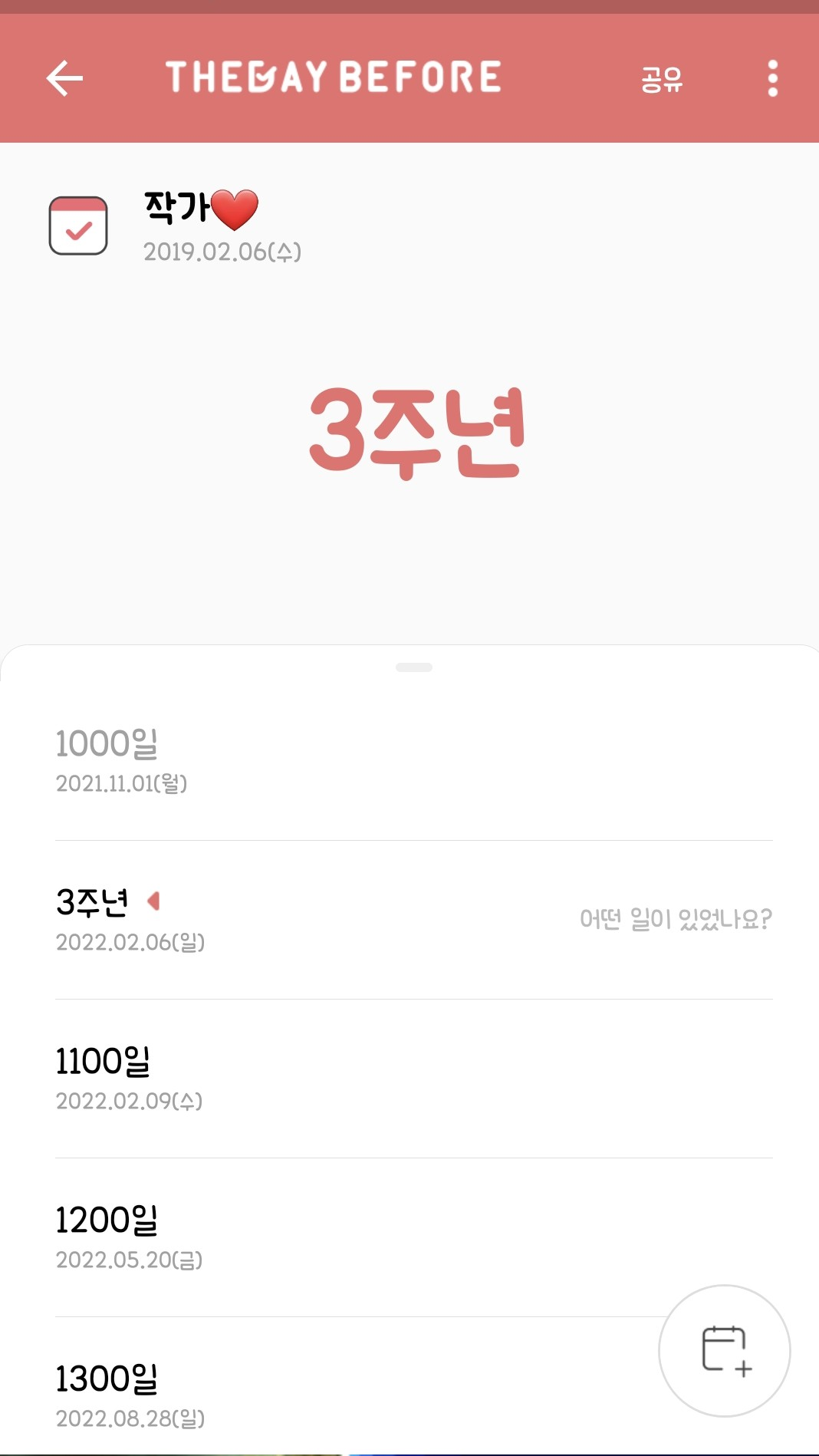
Task: Open the 3주년 anniversary row
Action: (307, 919)
